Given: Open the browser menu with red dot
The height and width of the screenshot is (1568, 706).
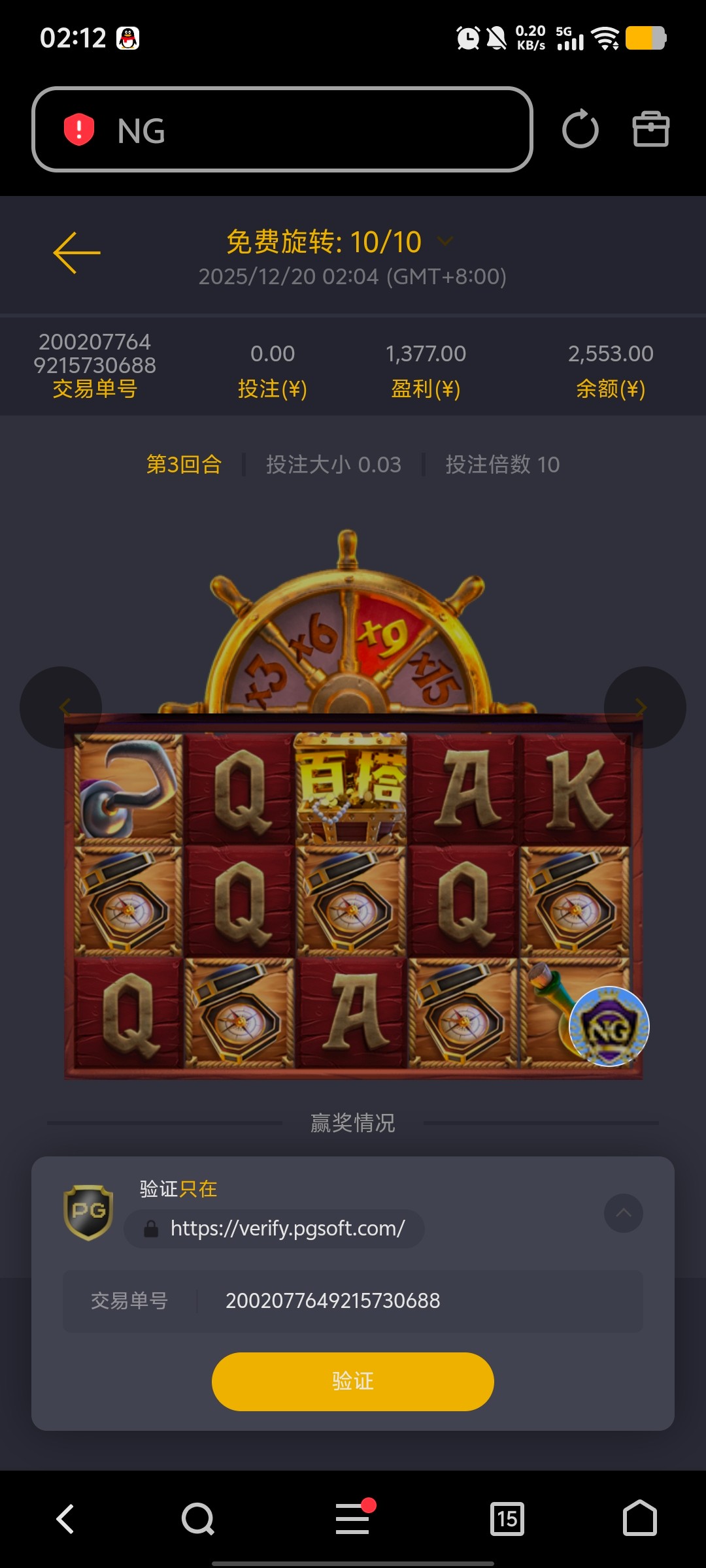Looking at the screenshot, I should 353,1518.
